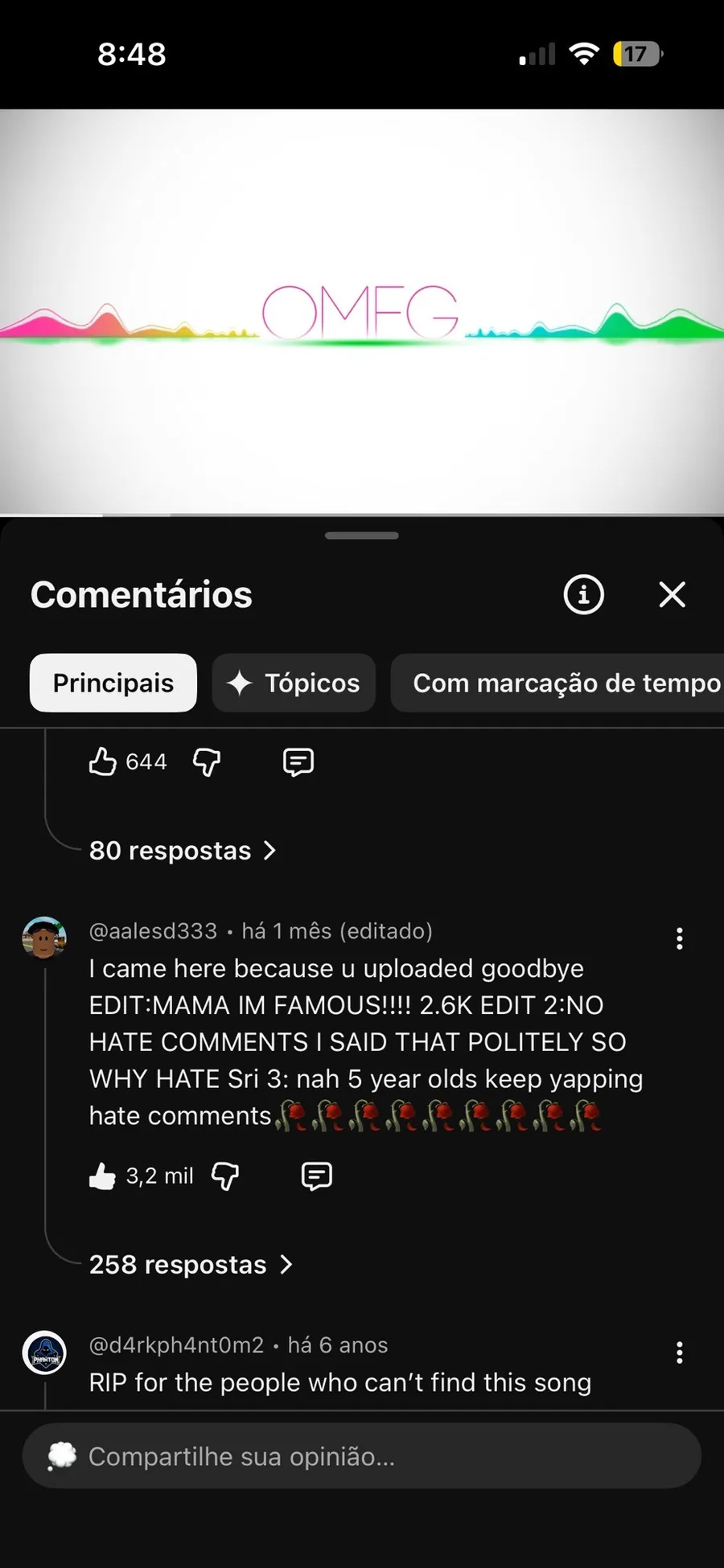The image size is (724, 1568).
Task: Open @aalesd333's profile picture
Action: (x=44, y=938)
